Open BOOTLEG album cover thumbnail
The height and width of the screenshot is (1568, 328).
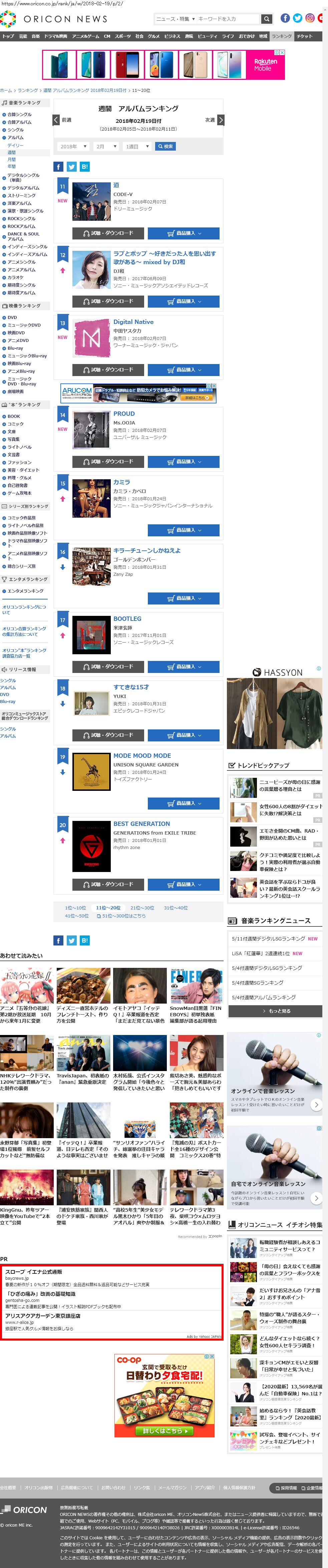(91, 635)
